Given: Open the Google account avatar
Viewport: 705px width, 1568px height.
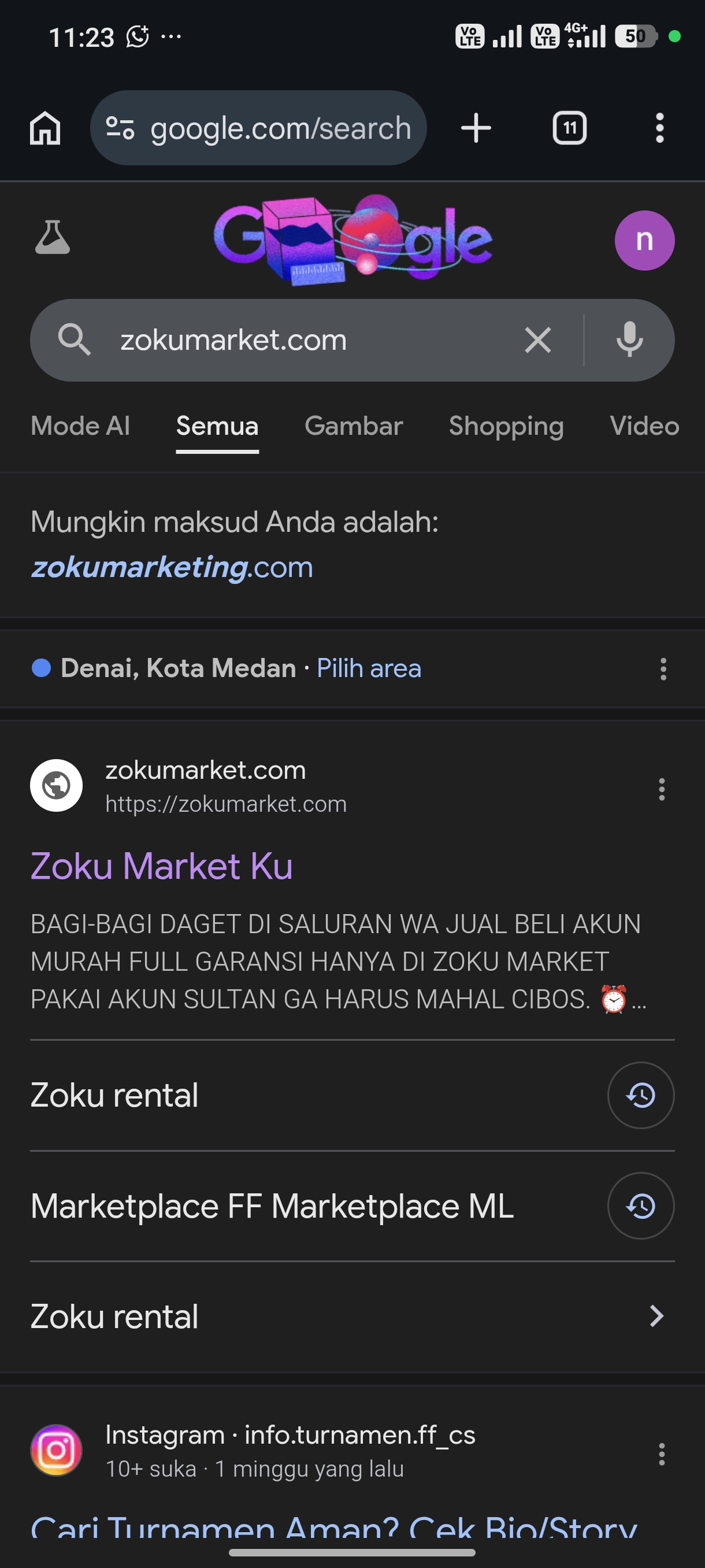Looking at the screenshot, I should (644, 241).
